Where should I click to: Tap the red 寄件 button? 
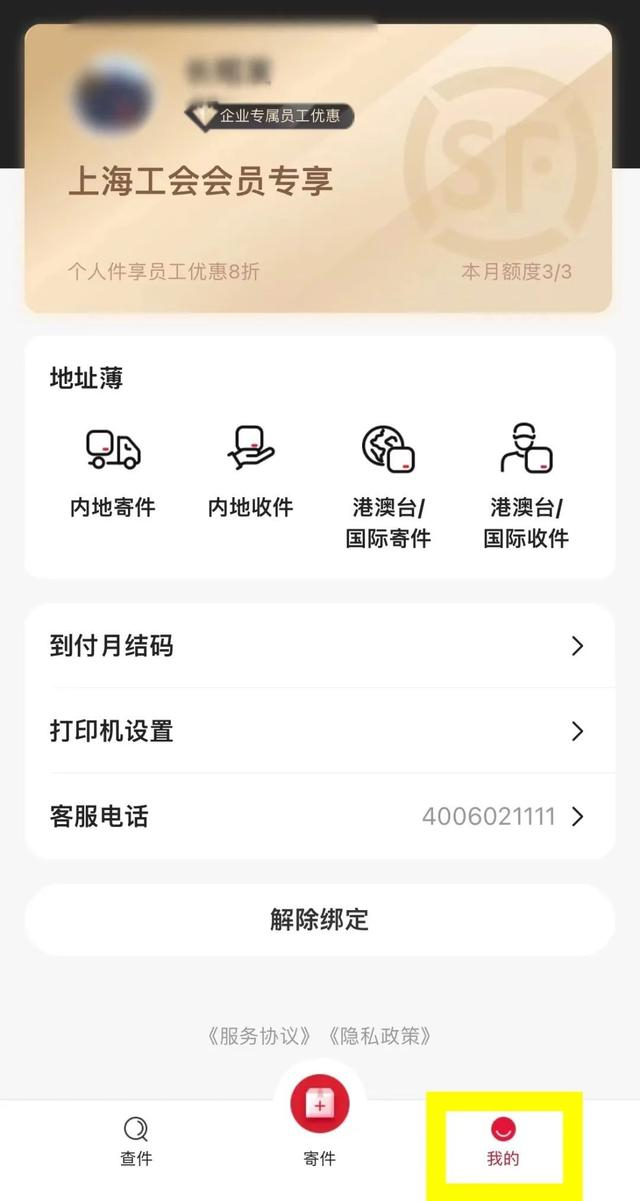tap(319, 1106)
